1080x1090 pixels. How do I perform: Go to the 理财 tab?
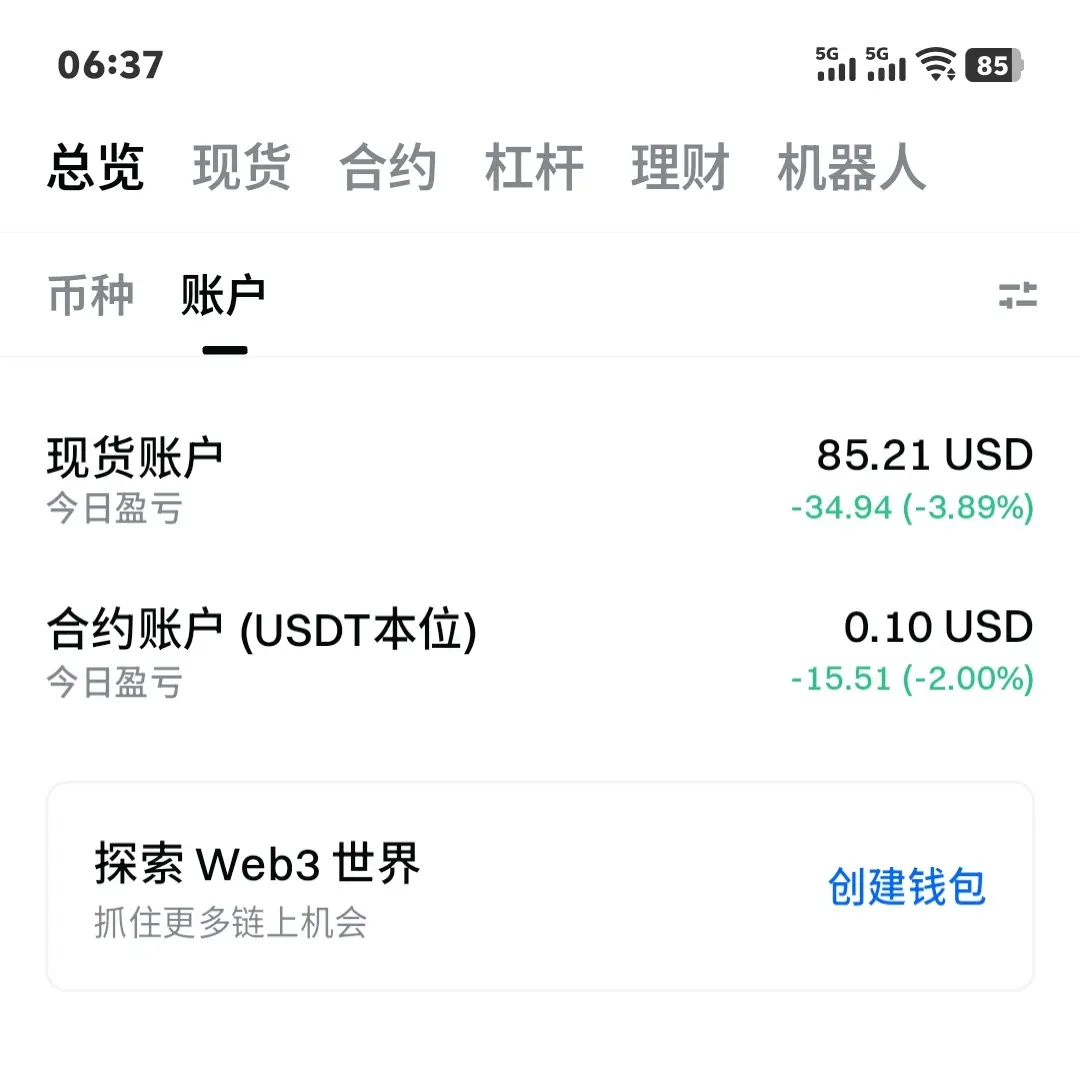680,167
